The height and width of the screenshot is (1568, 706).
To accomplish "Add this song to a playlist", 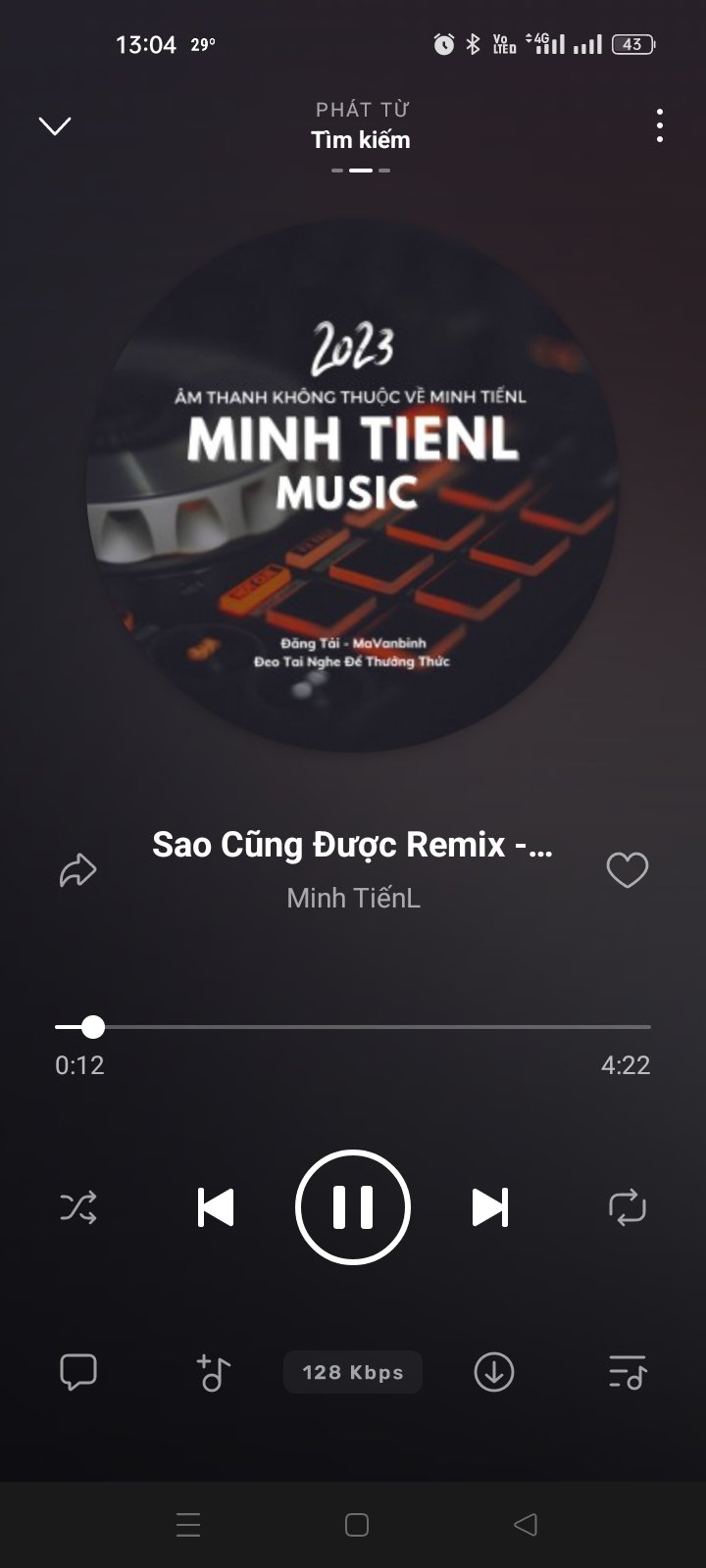I will 214,1372.
